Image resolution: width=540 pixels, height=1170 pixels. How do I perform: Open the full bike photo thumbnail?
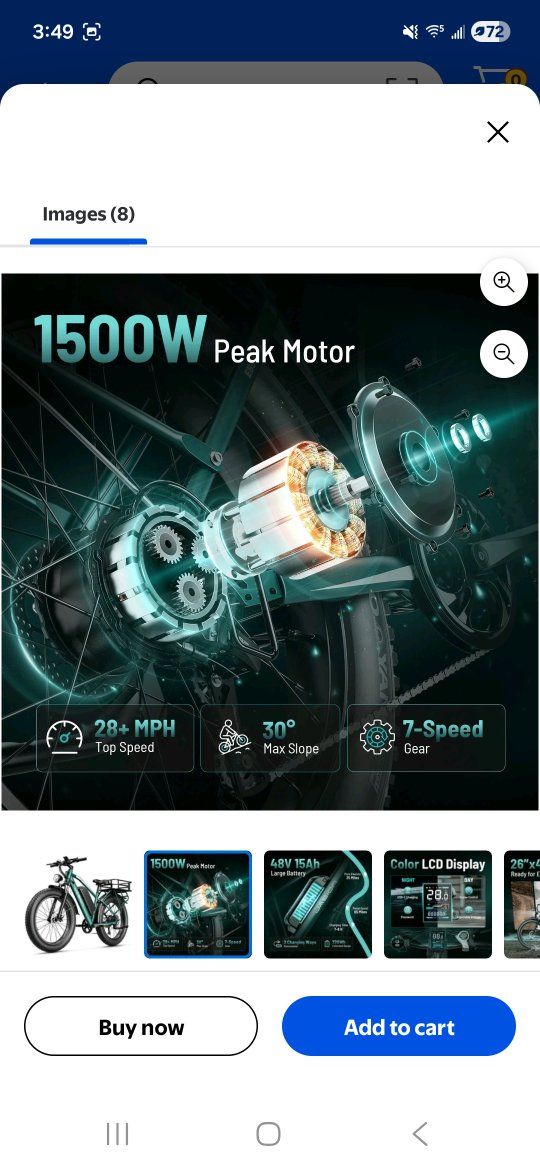pyautogui.click(x=78, y=904)
